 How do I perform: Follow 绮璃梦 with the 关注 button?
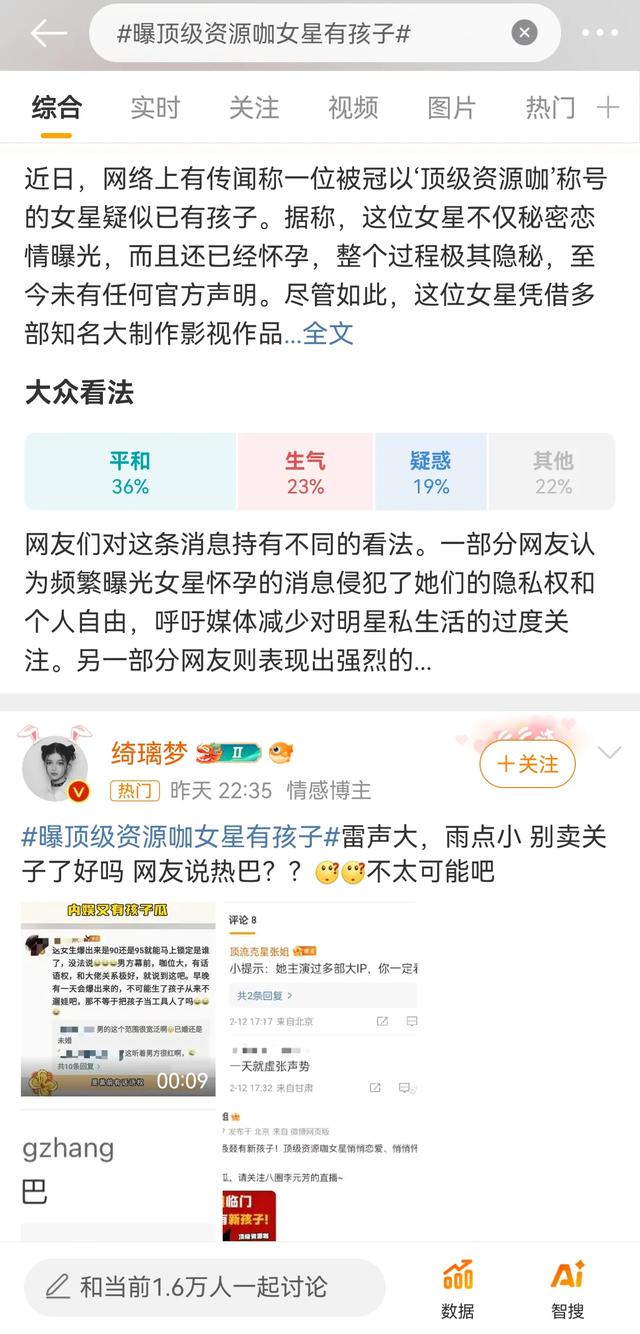[x=527, y=764]
